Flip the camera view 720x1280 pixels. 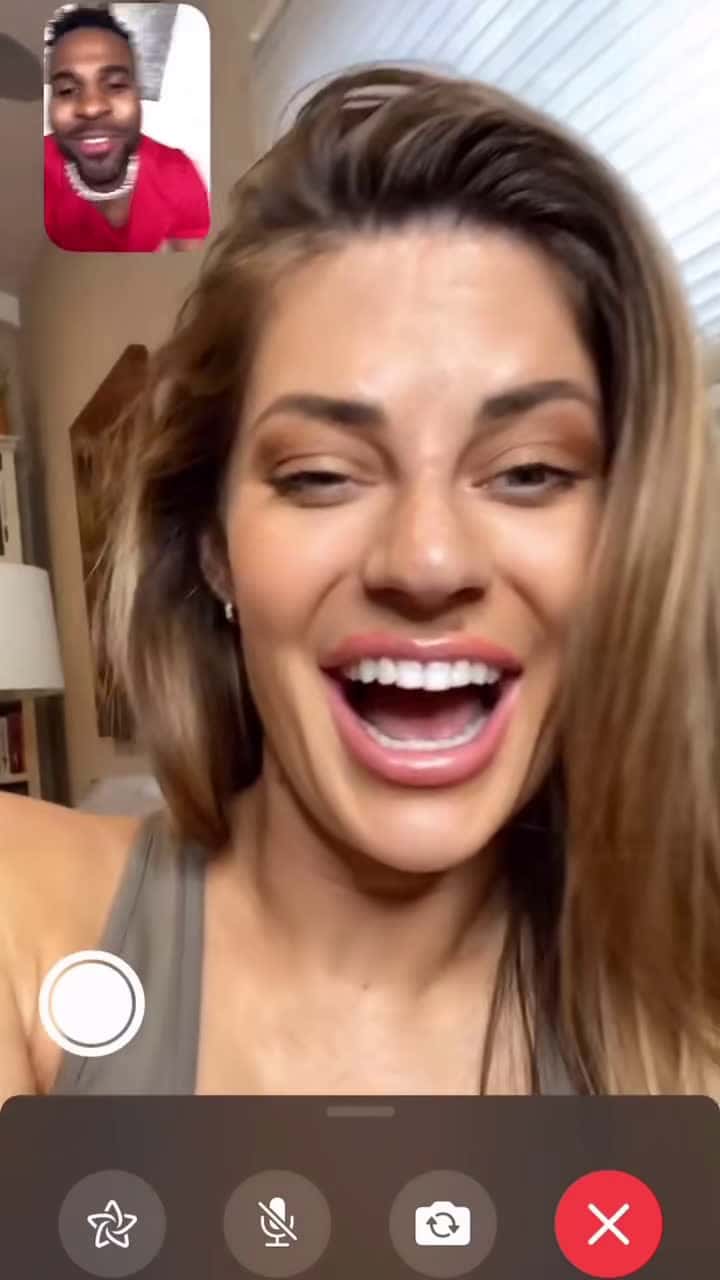click(x=442, y=1223)
